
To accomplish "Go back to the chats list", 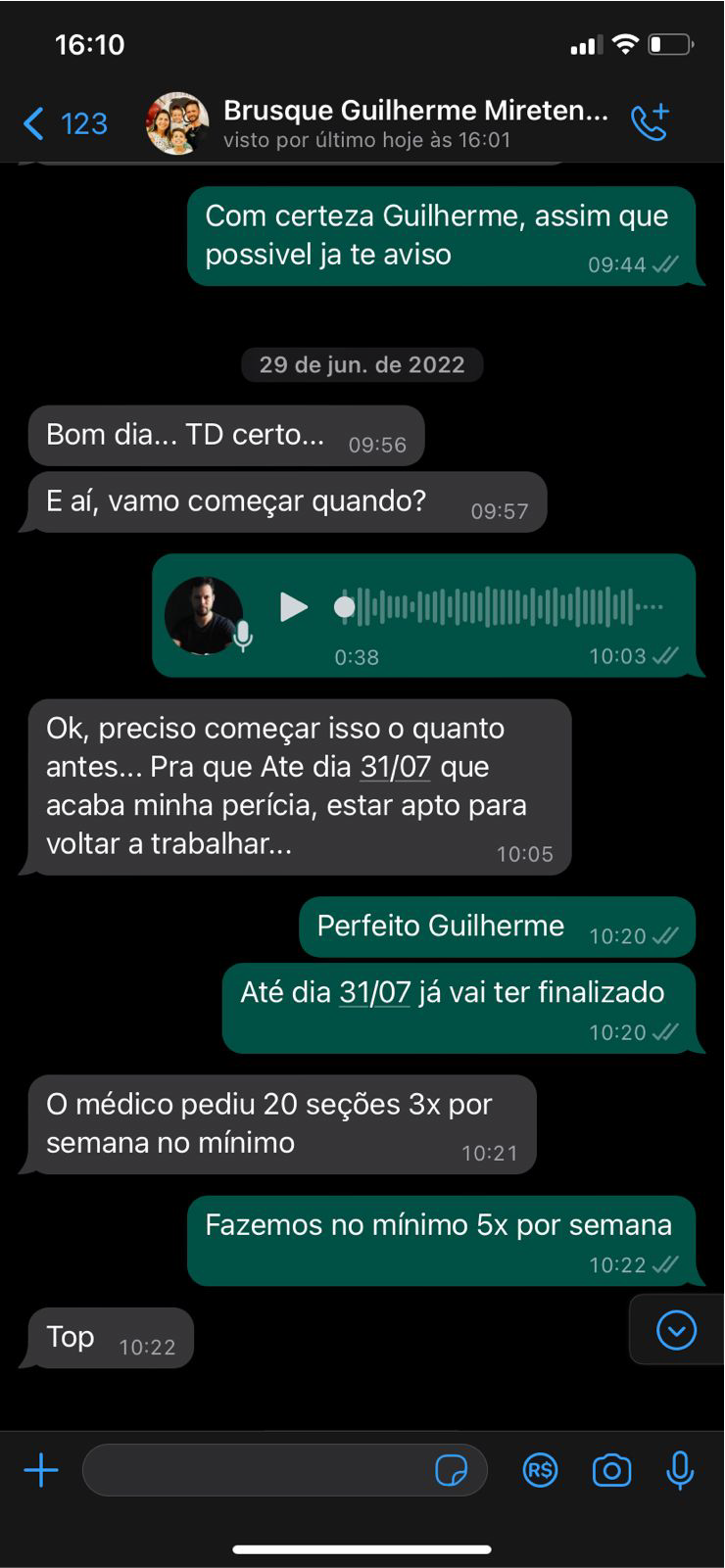I will point(64,124).
